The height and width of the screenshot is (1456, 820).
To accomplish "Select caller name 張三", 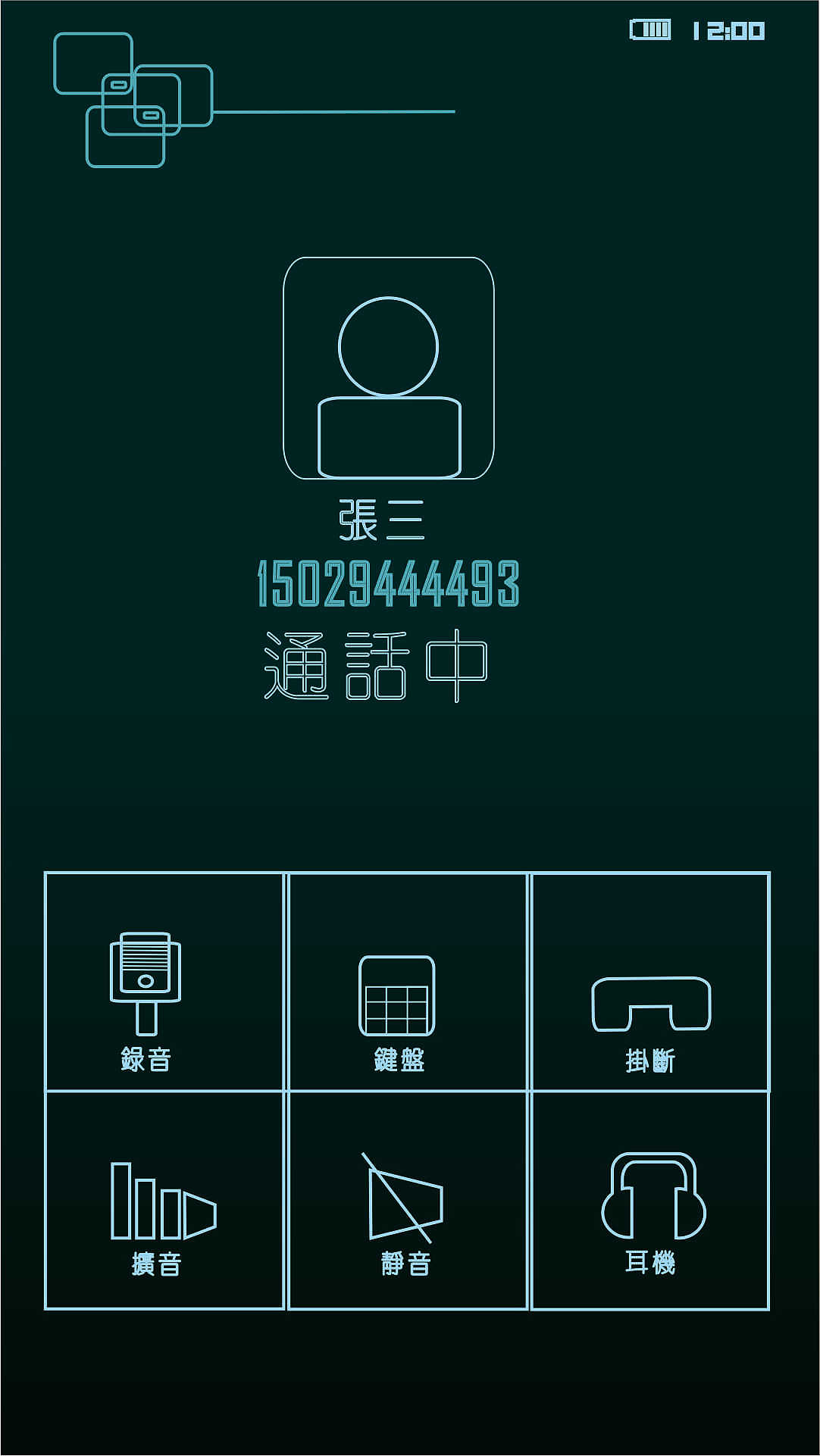I will point(388,517).
